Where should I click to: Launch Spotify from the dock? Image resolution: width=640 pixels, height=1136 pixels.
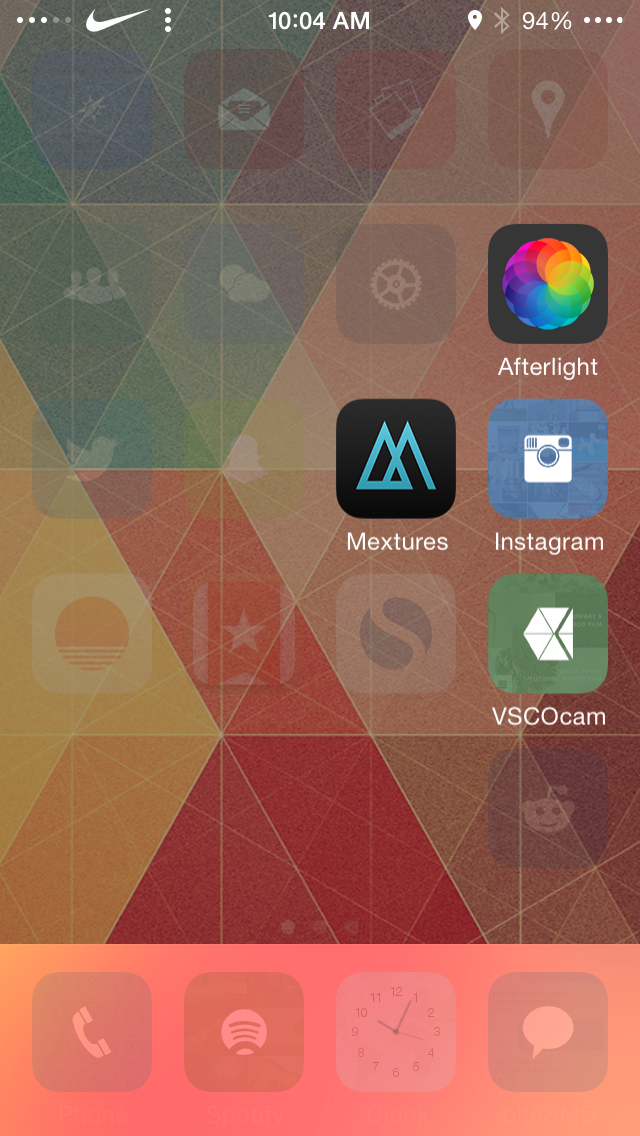tap(244, 1032)
